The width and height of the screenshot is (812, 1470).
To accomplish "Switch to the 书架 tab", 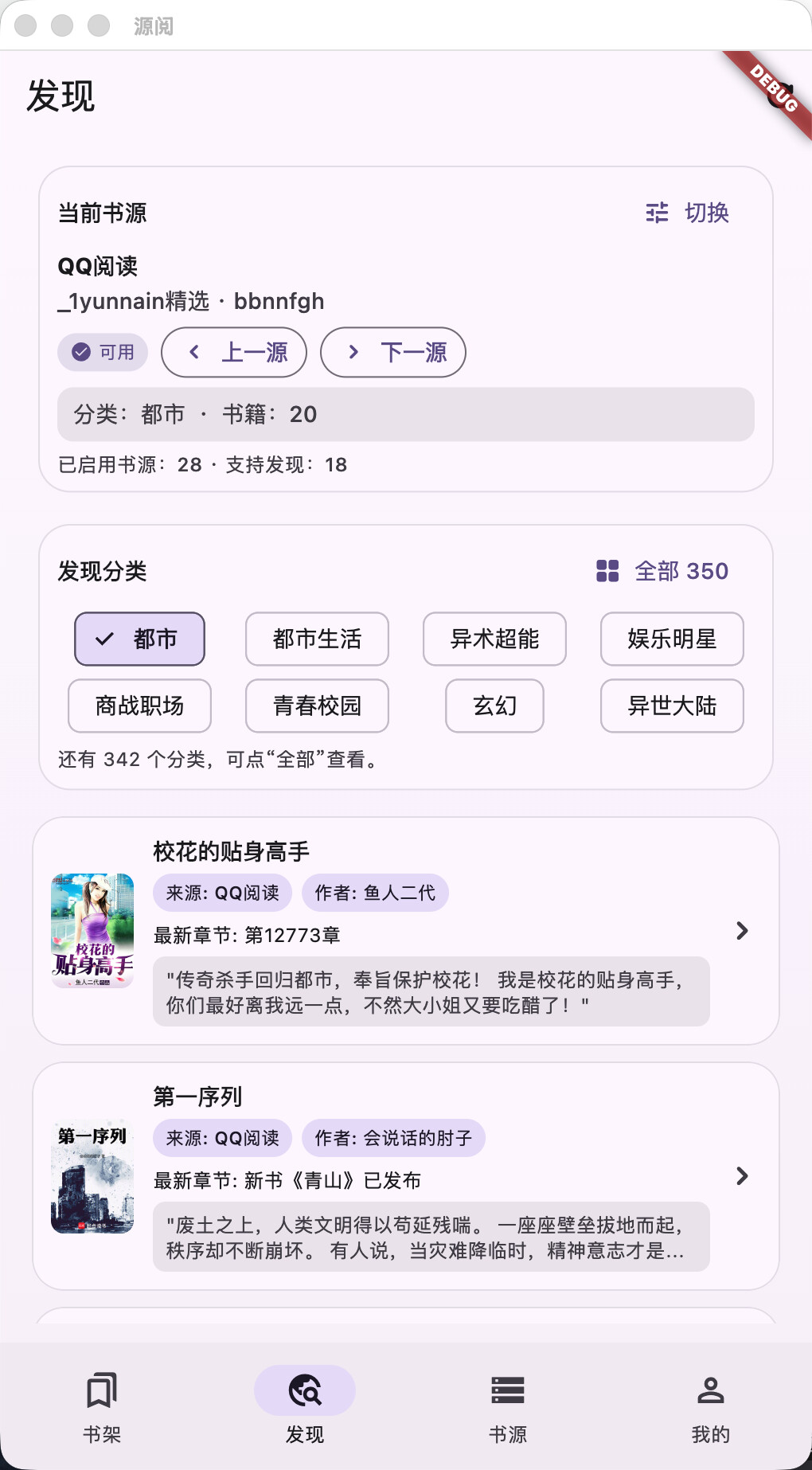I will click(x=102, y=1407).
